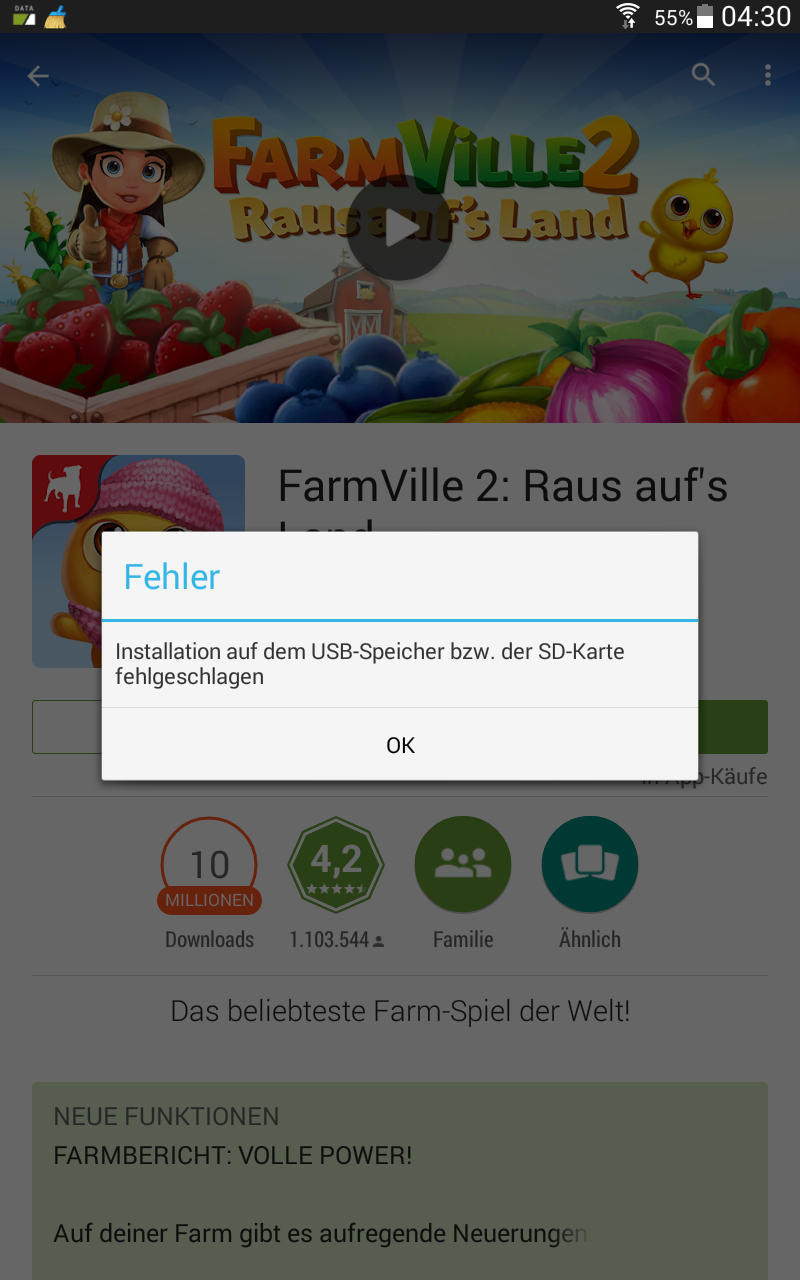Open the three-dot overflow menu
The height and width of the screenshot is (1280, 800).
[768, 75]
